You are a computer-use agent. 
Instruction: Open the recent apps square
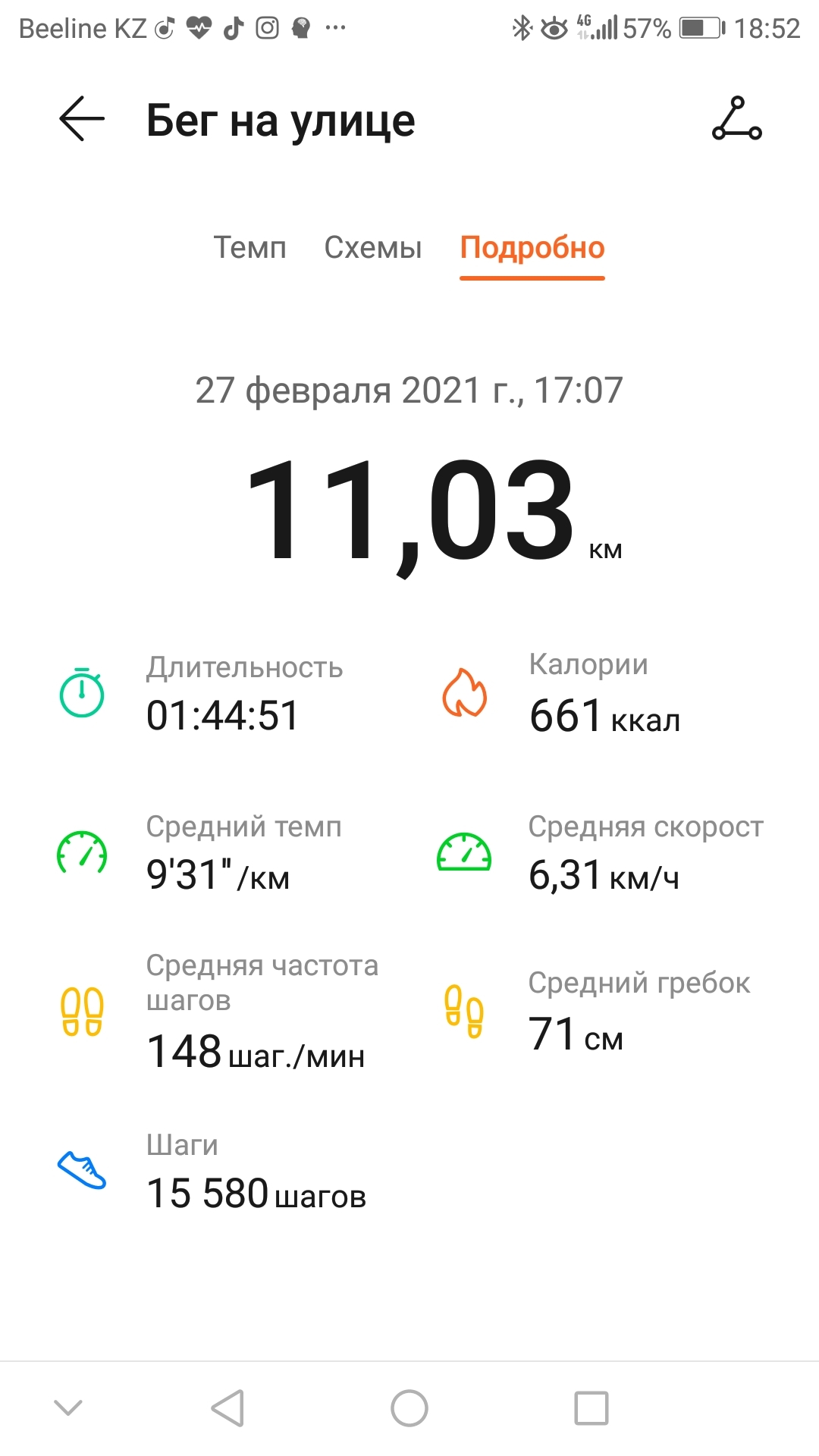591,1408
